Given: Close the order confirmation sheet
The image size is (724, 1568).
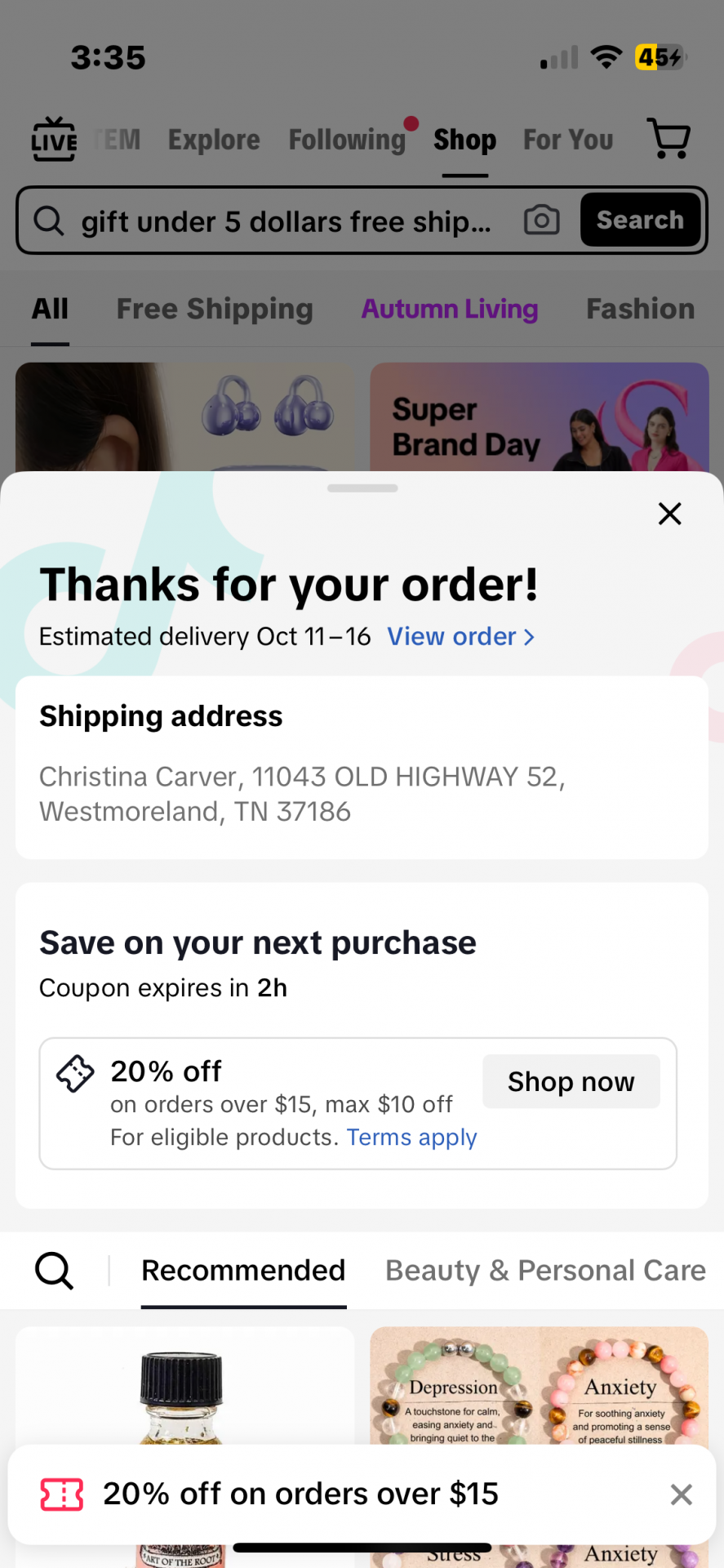Looking at the screenshot, I should click(669, 514).
